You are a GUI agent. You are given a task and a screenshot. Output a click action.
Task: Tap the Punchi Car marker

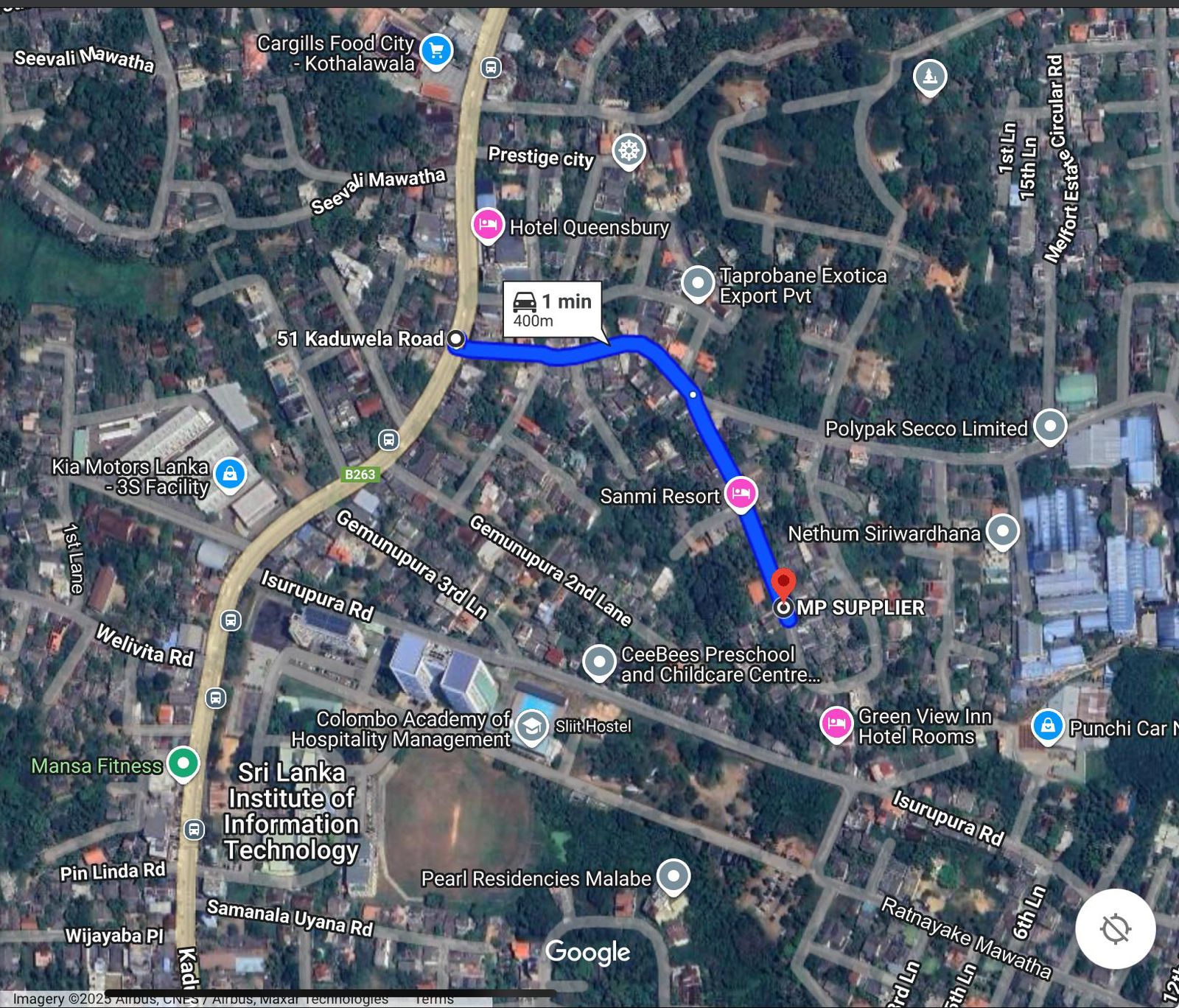pyautogui.click(x=1047, y=726)
